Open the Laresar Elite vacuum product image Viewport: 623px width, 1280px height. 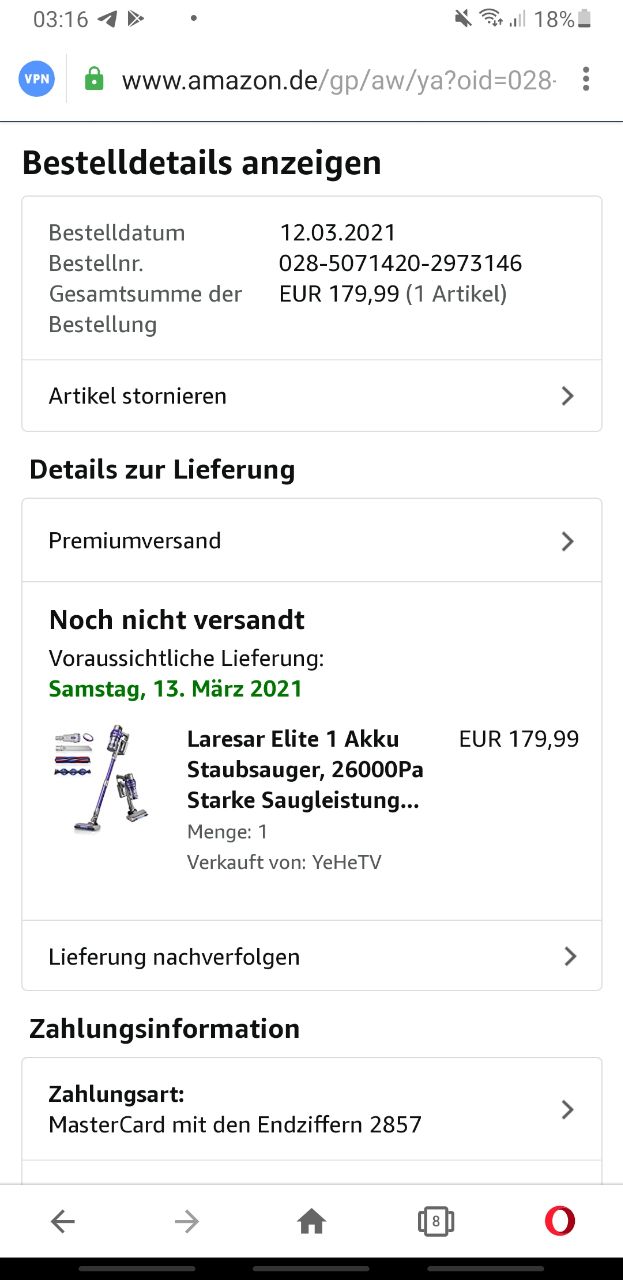pos(104,779)
